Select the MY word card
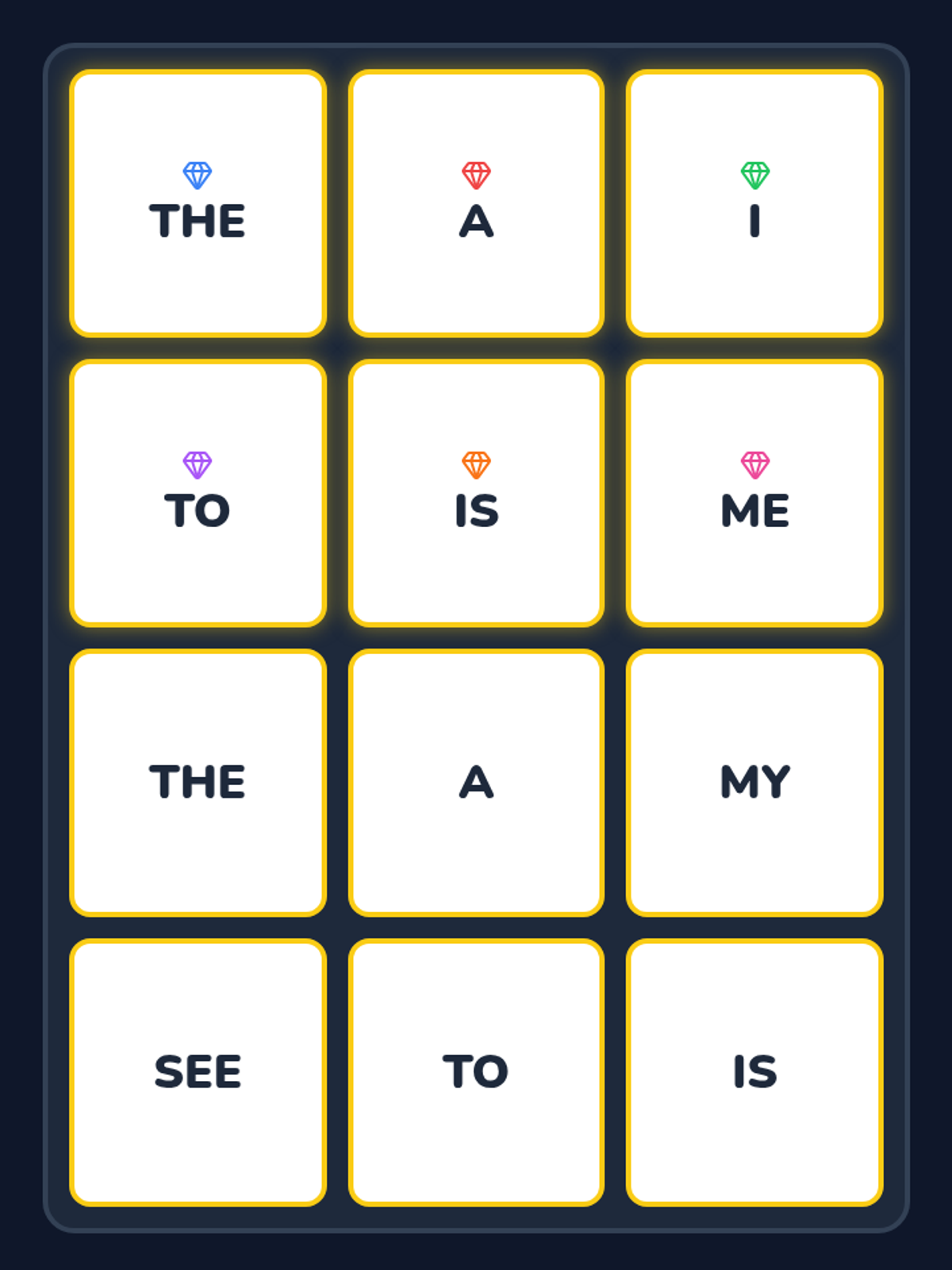This screenshot has width=952, height=1270. pos(754,783)
